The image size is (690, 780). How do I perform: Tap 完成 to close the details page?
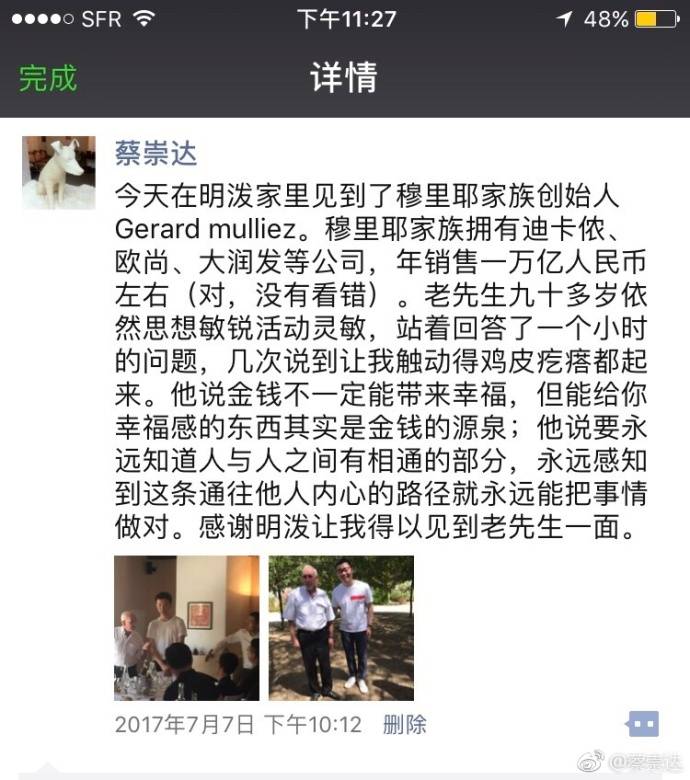48,79
